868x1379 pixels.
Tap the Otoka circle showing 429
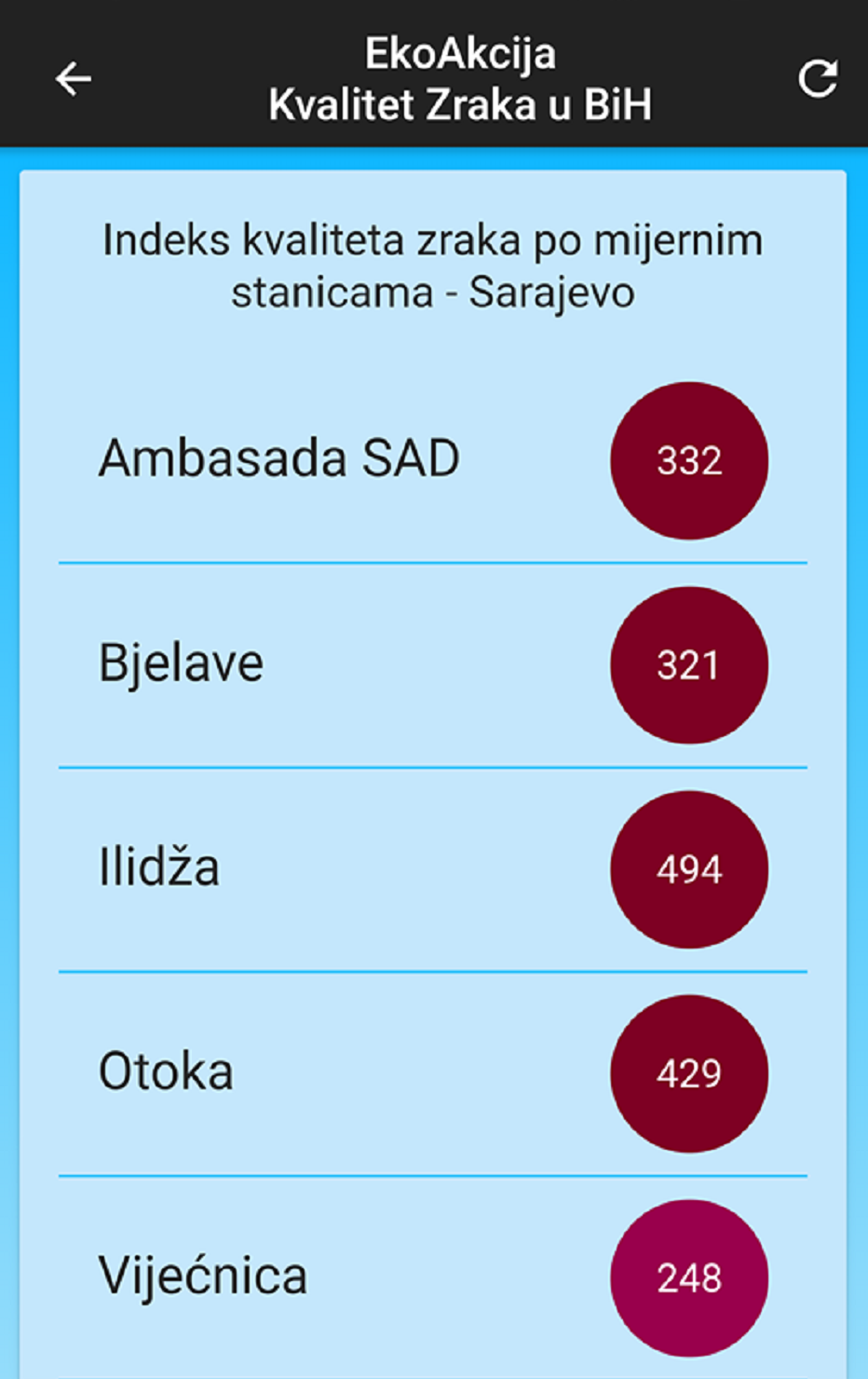(x=689, y=1072)
